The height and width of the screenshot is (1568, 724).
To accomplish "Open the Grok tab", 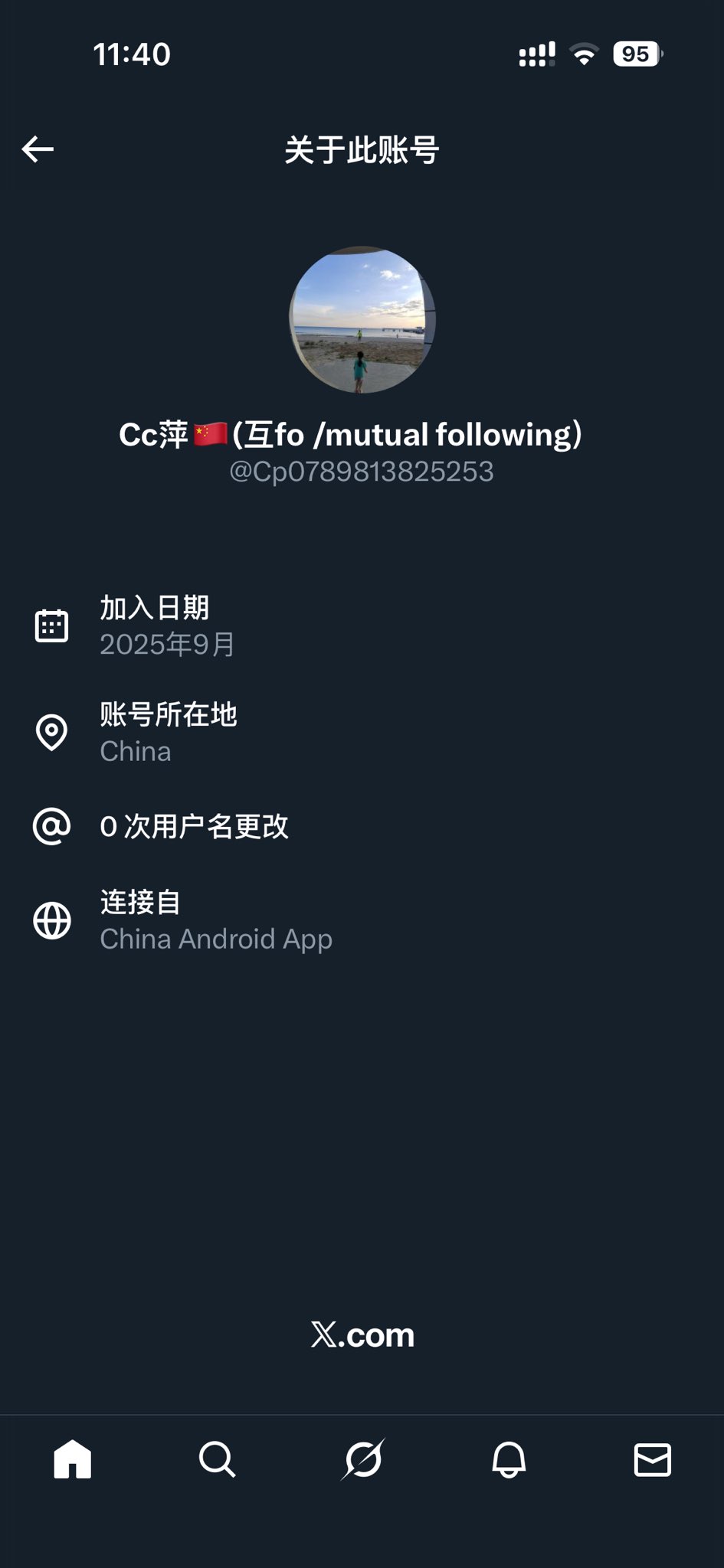I will 362,1459.
